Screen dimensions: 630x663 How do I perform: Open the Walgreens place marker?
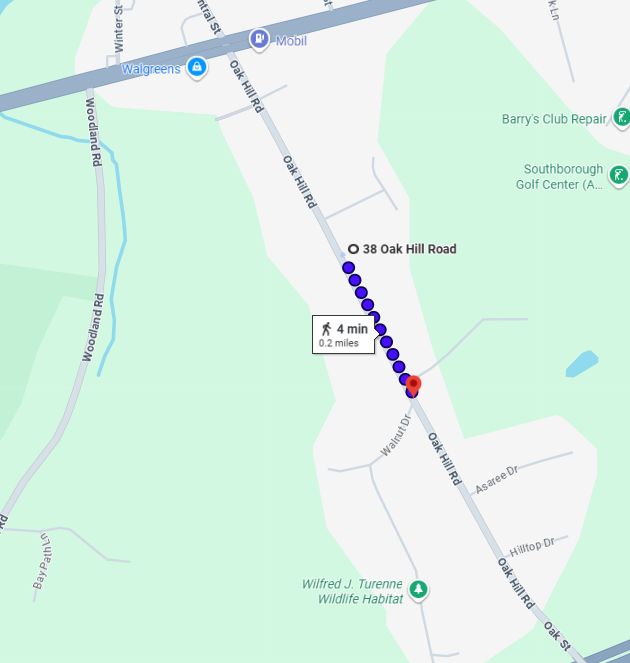pos(197,68)
